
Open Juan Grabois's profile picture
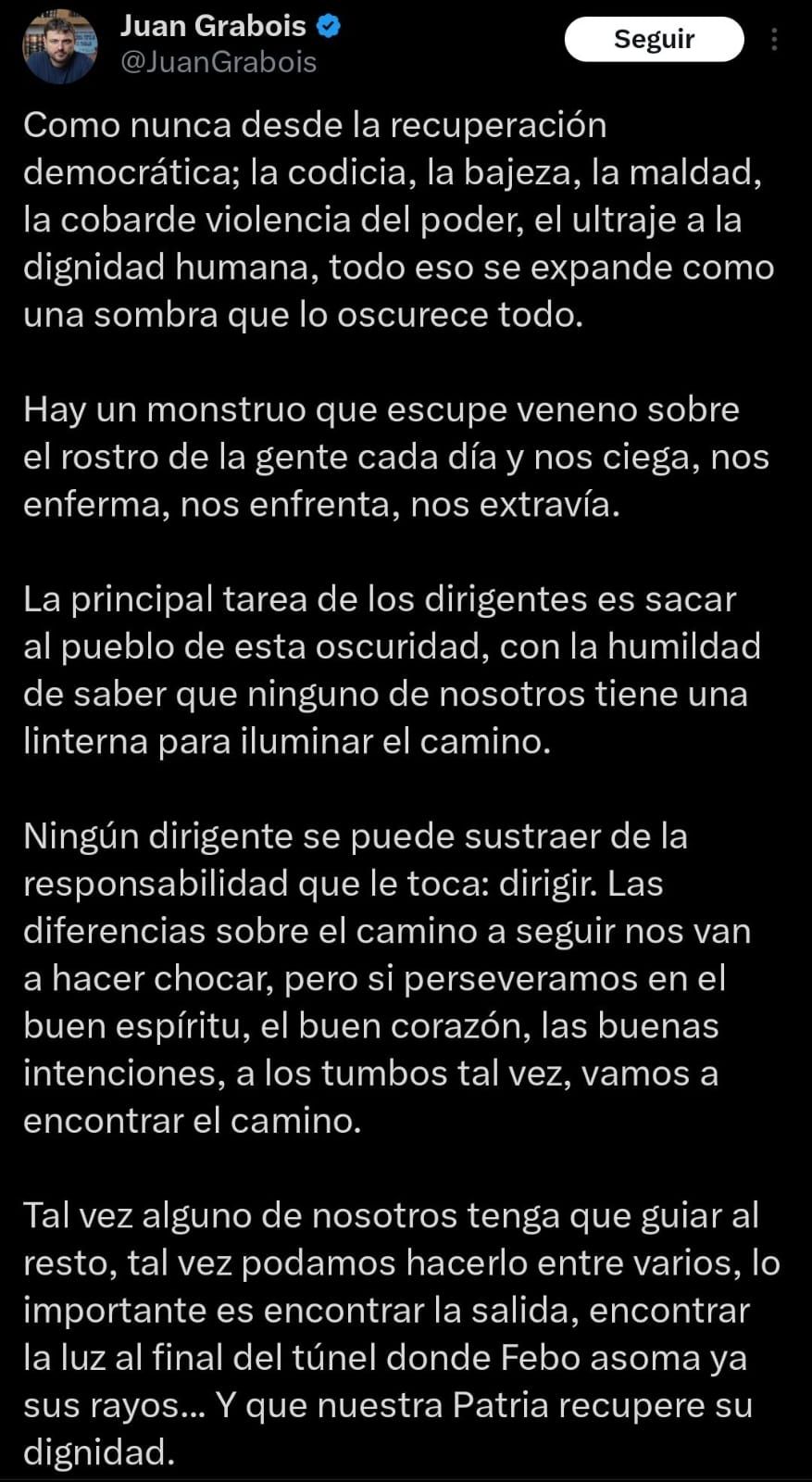[x=60, y=45]
